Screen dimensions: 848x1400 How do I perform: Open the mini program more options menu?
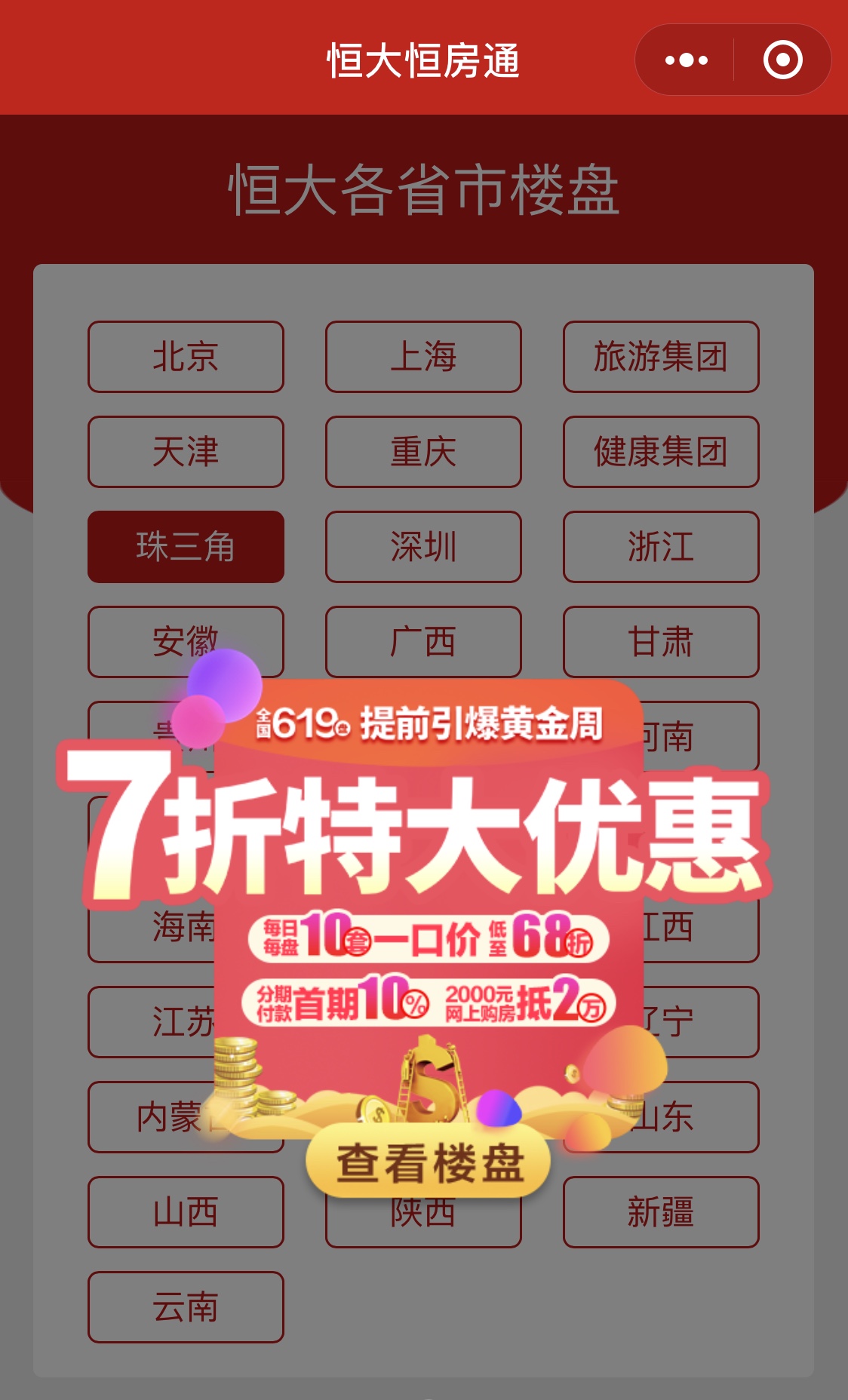[x=686, y=60]
